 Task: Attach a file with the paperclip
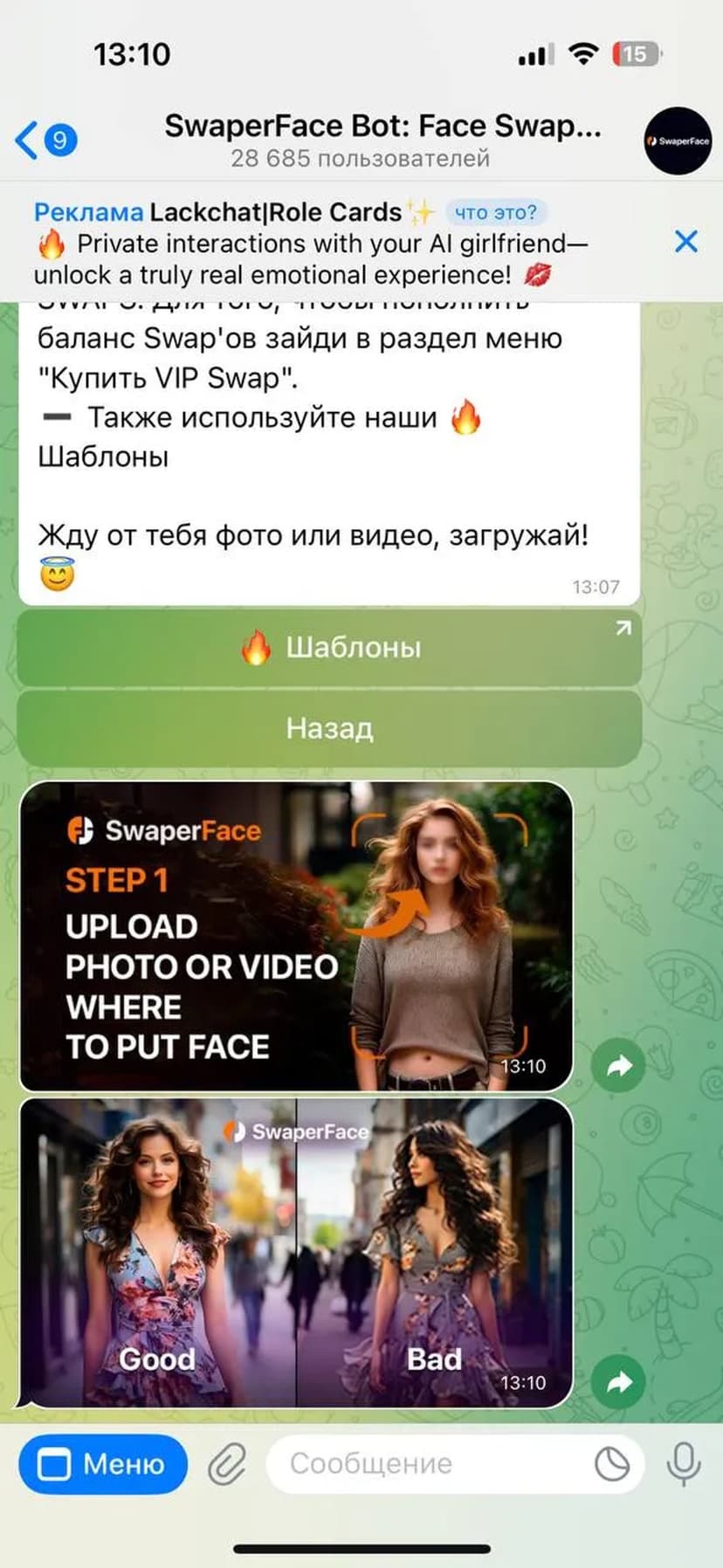pos(227,1464)
